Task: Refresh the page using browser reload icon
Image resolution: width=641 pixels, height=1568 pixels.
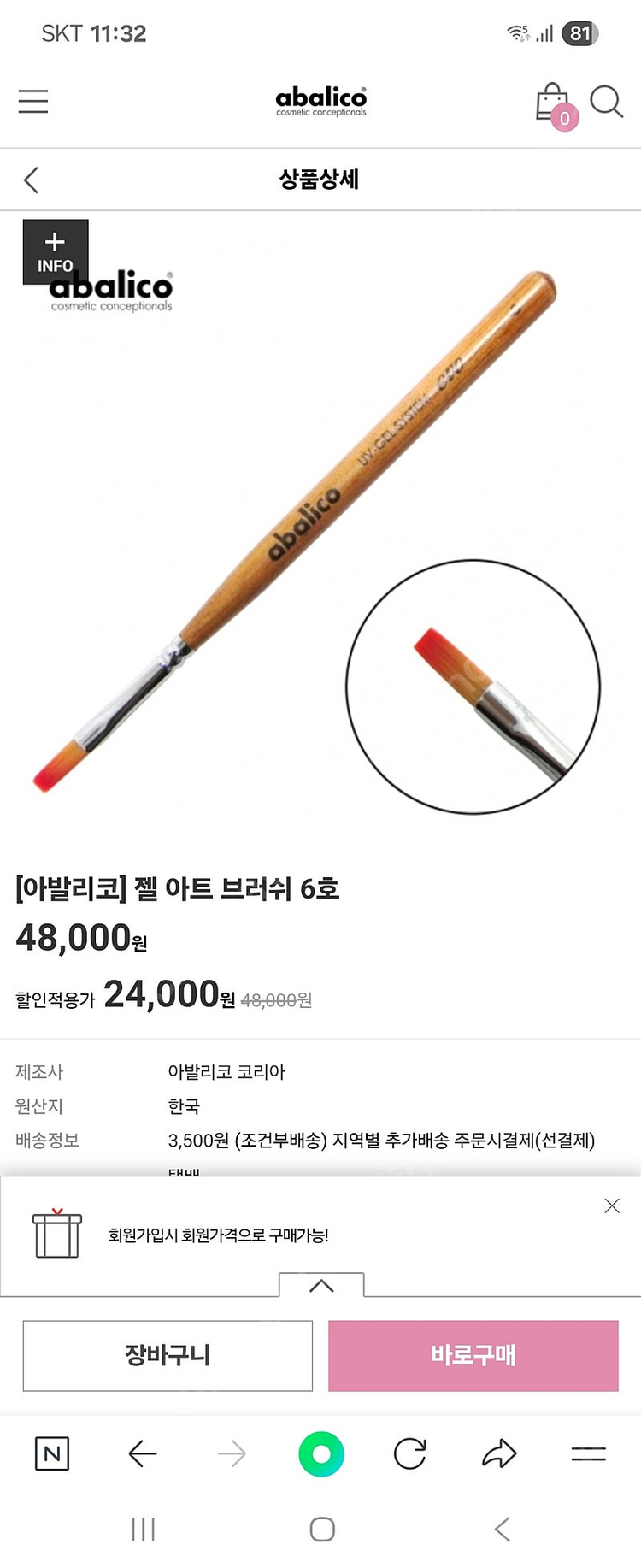Action: [x=410, y=1453]
